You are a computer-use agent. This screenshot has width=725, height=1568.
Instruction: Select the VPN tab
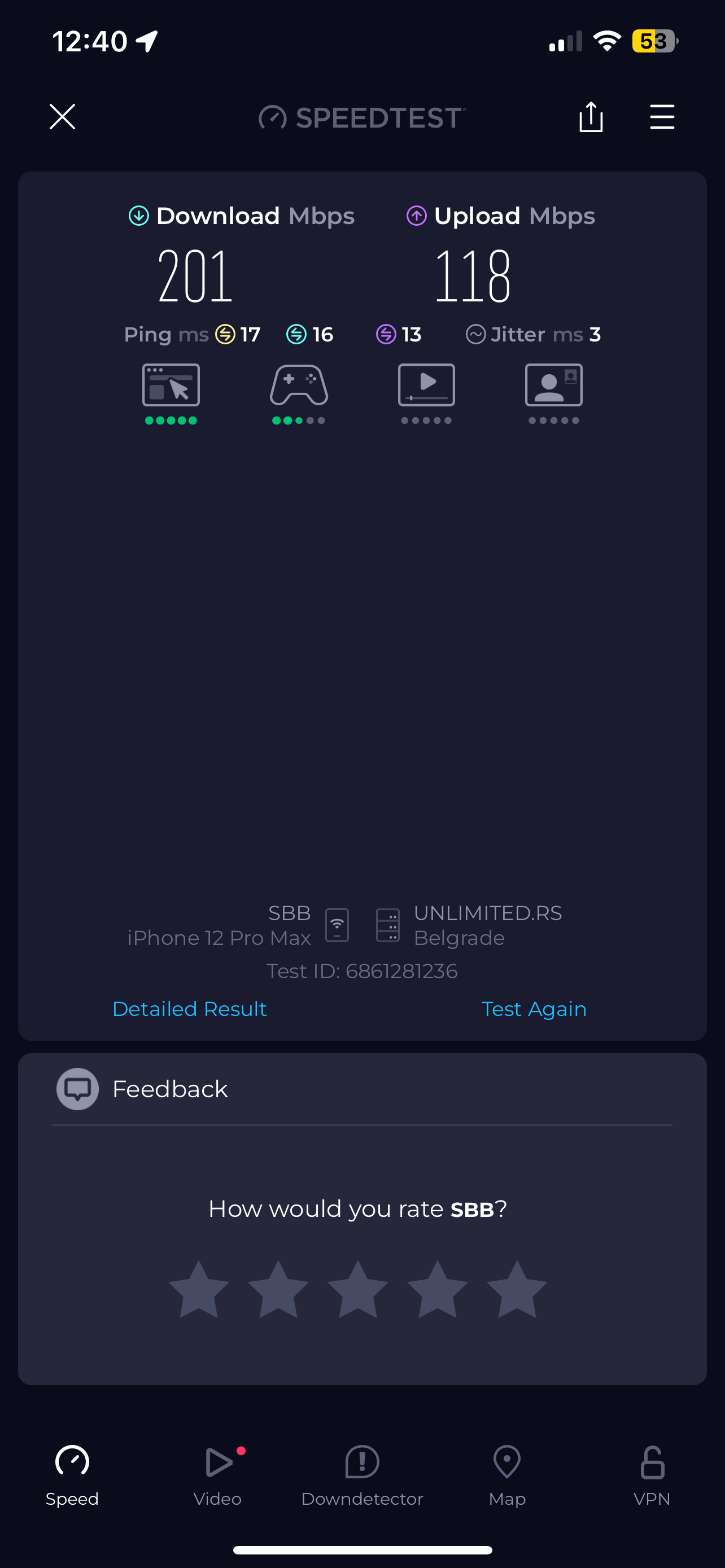click(x=652, y=1474)
